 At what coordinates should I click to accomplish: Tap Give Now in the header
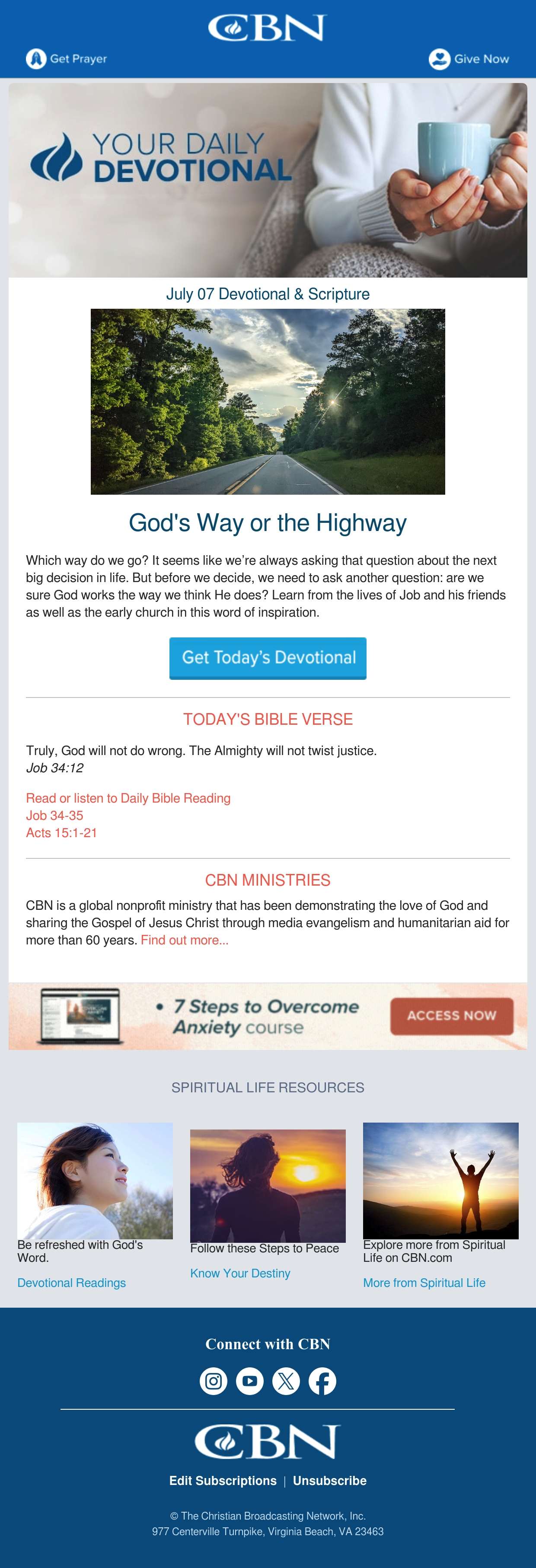click(469, 59)
